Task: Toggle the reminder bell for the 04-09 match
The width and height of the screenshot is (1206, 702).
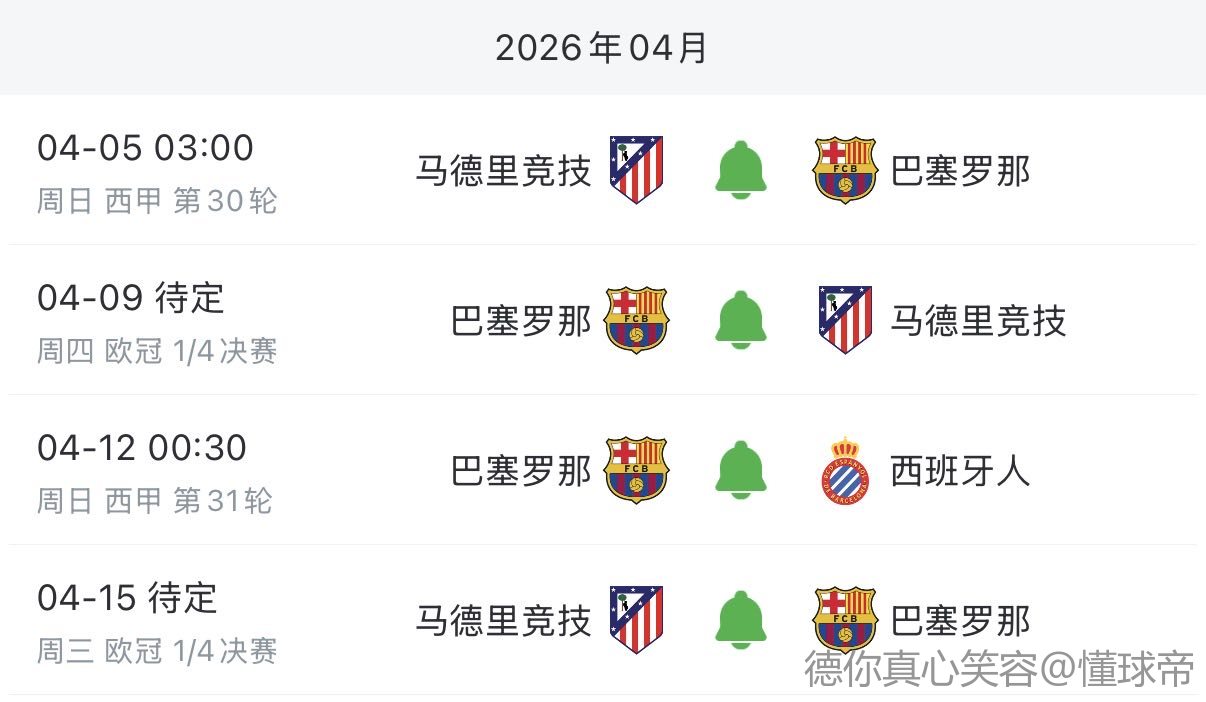Action: click(x=741, y=320)
